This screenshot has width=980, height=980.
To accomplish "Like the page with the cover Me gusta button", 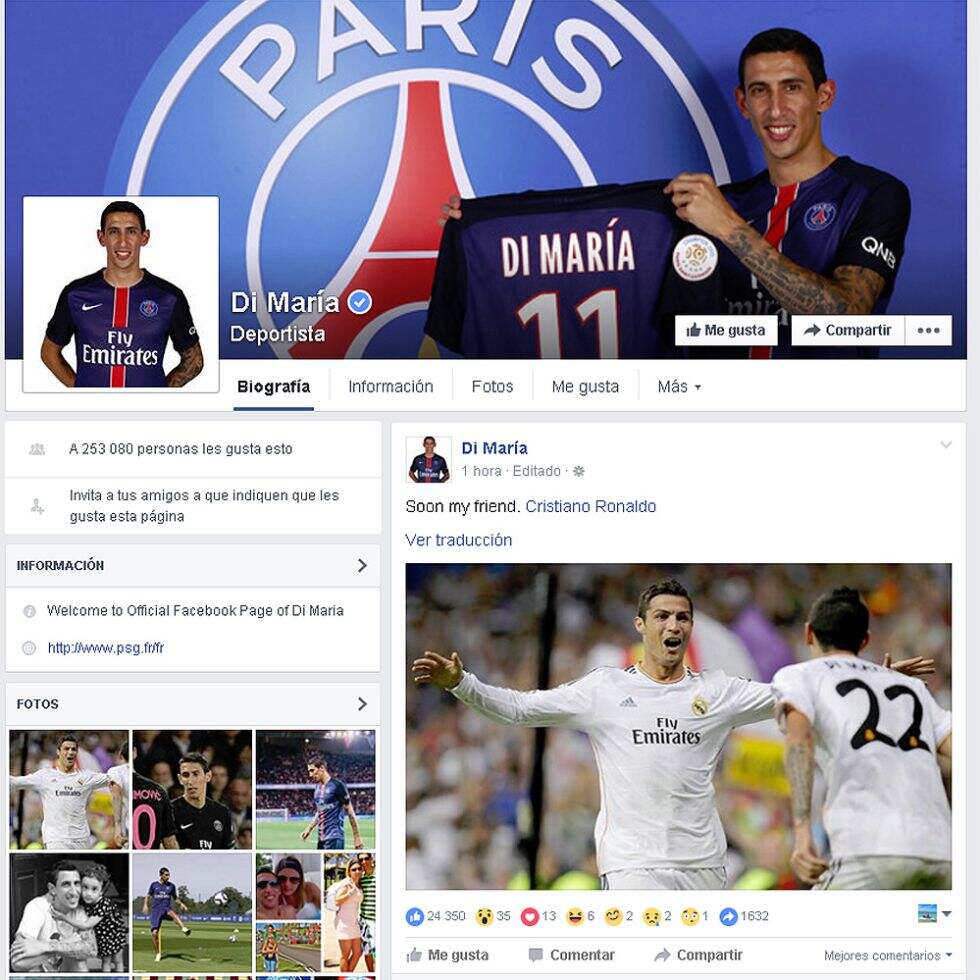I will (x=726, y=331).
